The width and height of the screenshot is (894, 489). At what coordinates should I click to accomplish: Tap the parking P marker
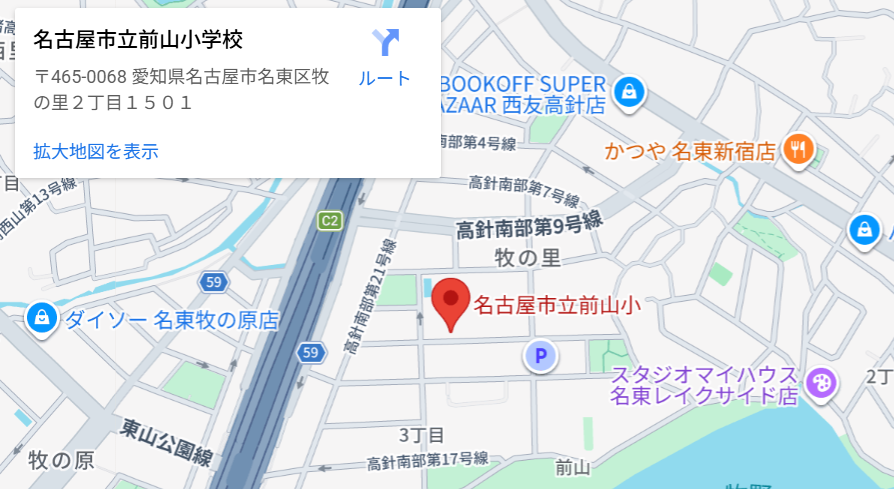coord(541,354)
